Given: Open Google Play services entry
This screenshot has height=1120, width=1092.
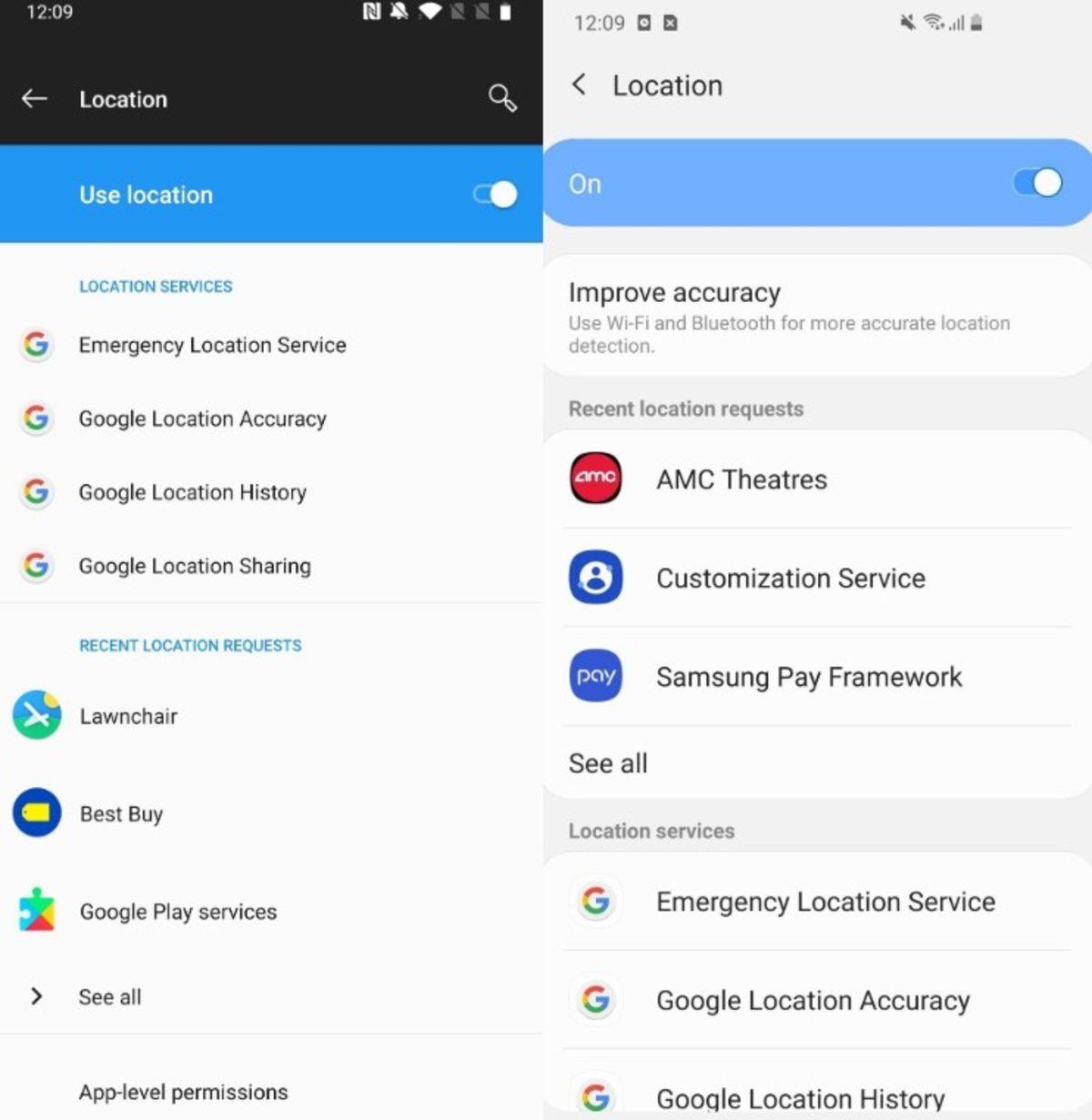Looking at the screenshot, I should click(x=178, y=912).
